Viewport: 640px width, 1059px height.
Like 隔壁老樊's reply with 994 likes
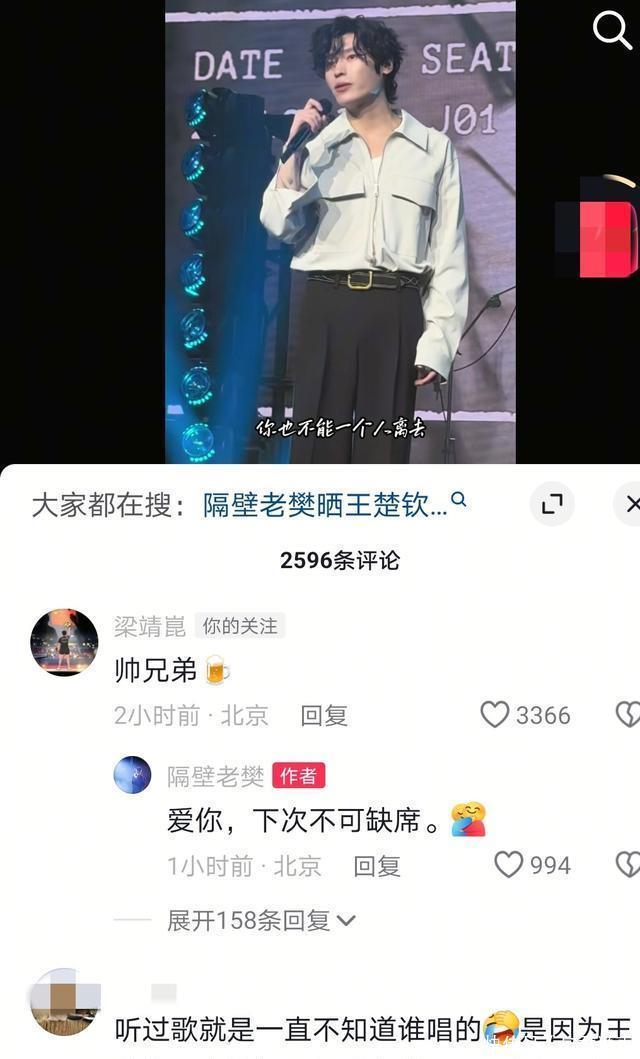click(509, 864)
